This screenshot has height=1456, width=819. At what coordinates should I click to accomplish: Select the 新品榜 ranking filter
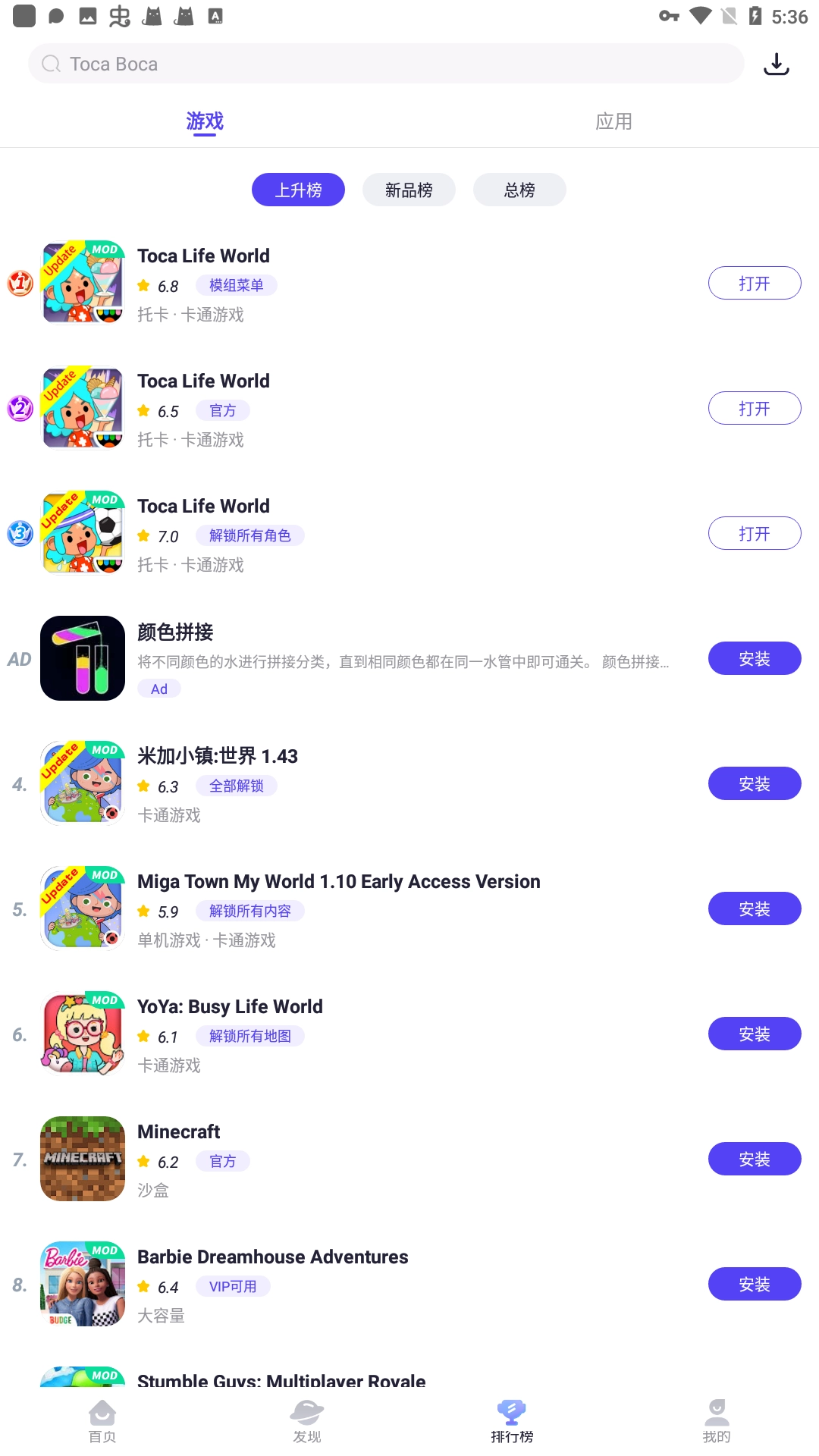pyautogui.click(x=409, y=190)
